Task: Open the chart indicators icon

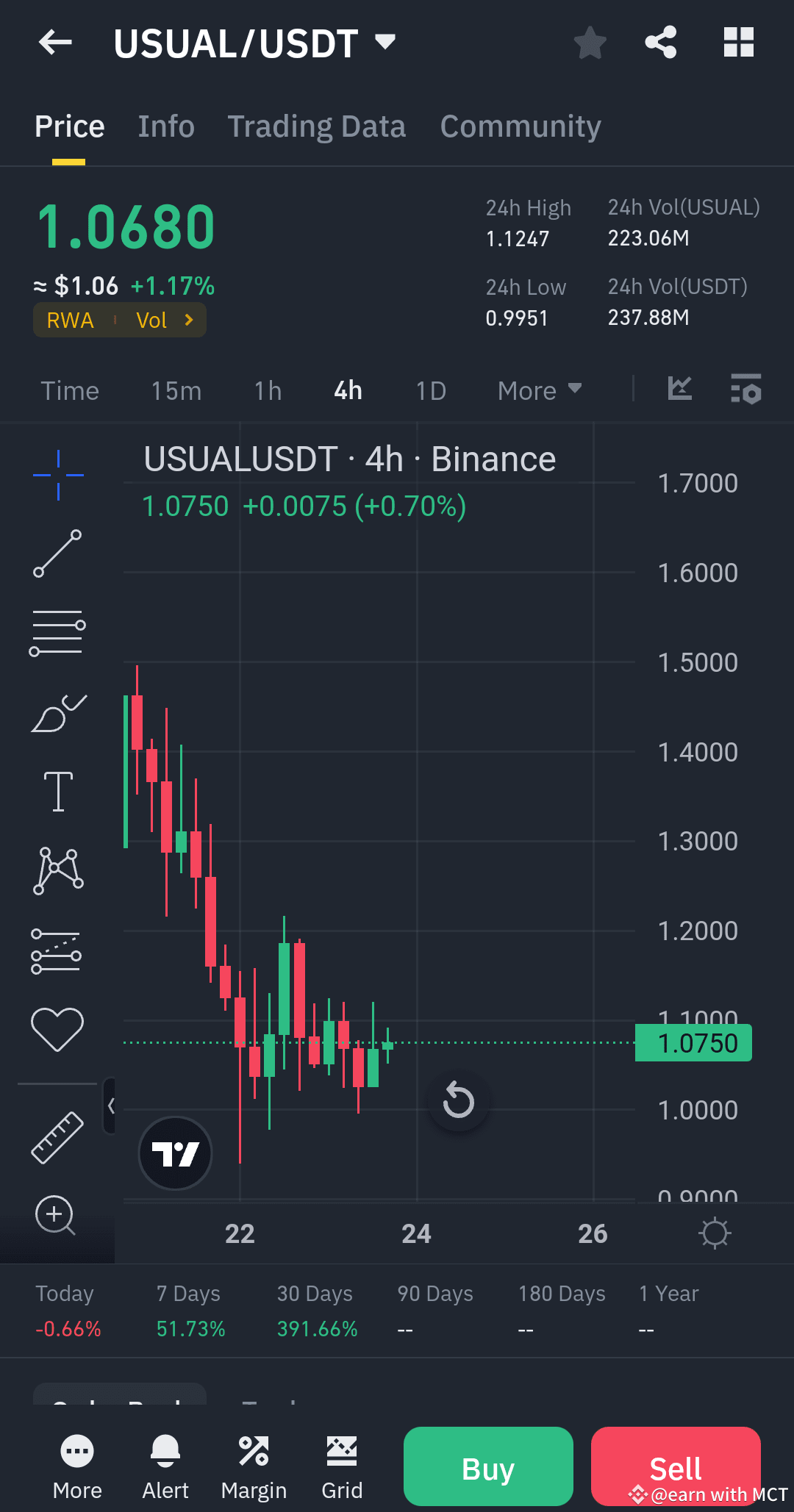Action: [x=746, y=390]
